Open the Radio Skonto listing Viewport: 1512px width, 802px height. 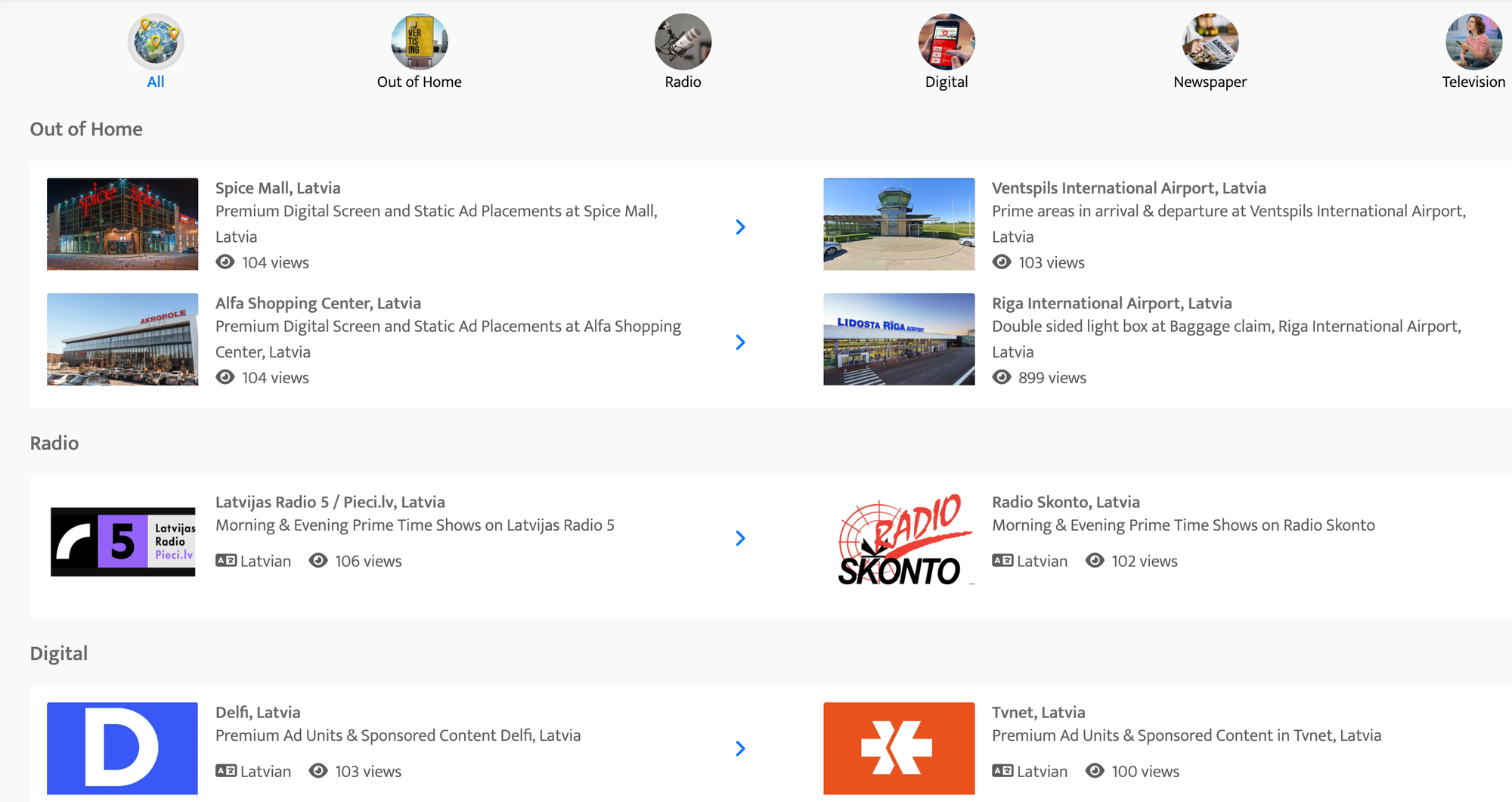tap(1065, 502)
